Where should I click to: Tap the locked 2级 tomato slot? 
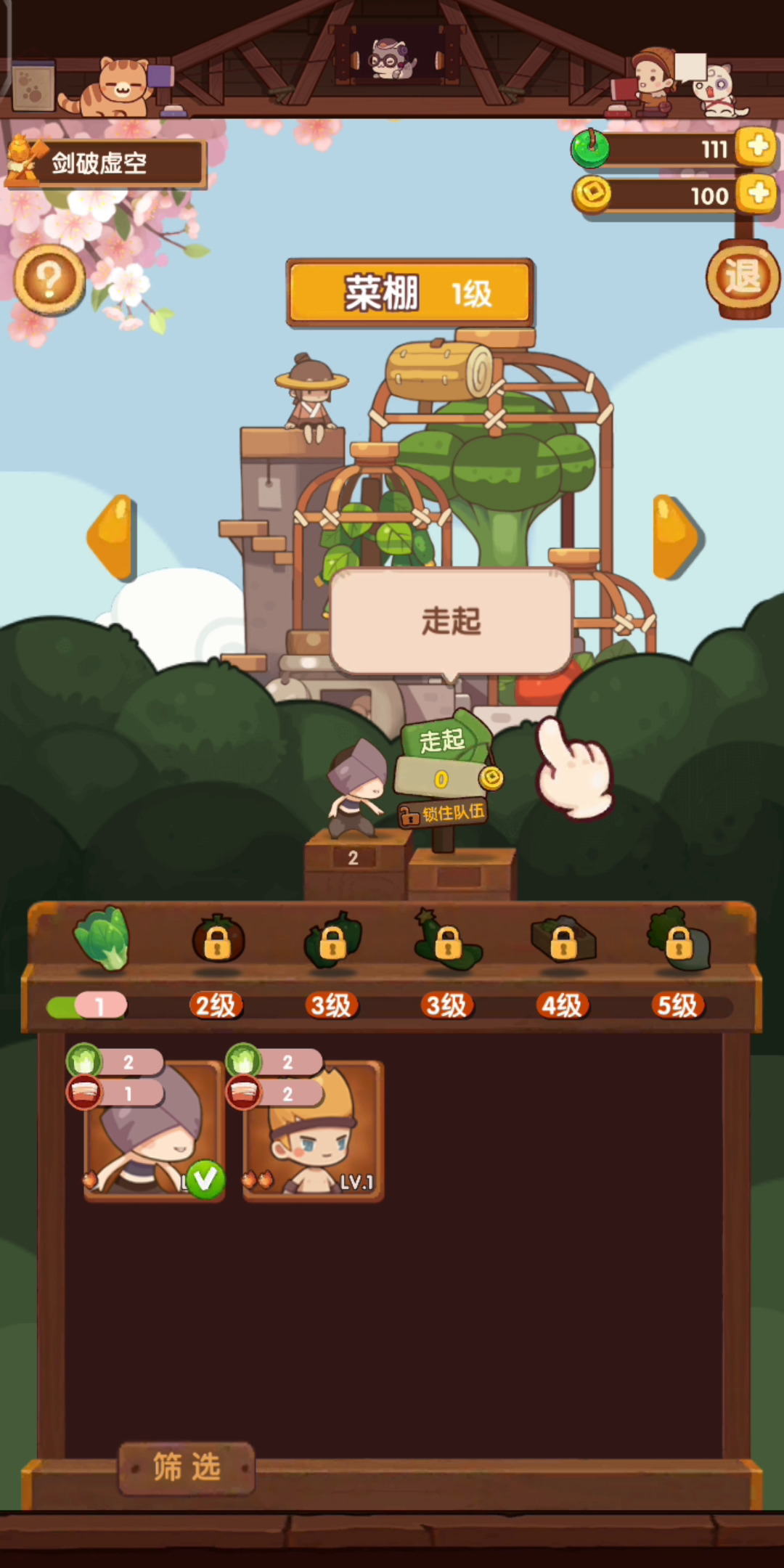(x=217, y=942)
